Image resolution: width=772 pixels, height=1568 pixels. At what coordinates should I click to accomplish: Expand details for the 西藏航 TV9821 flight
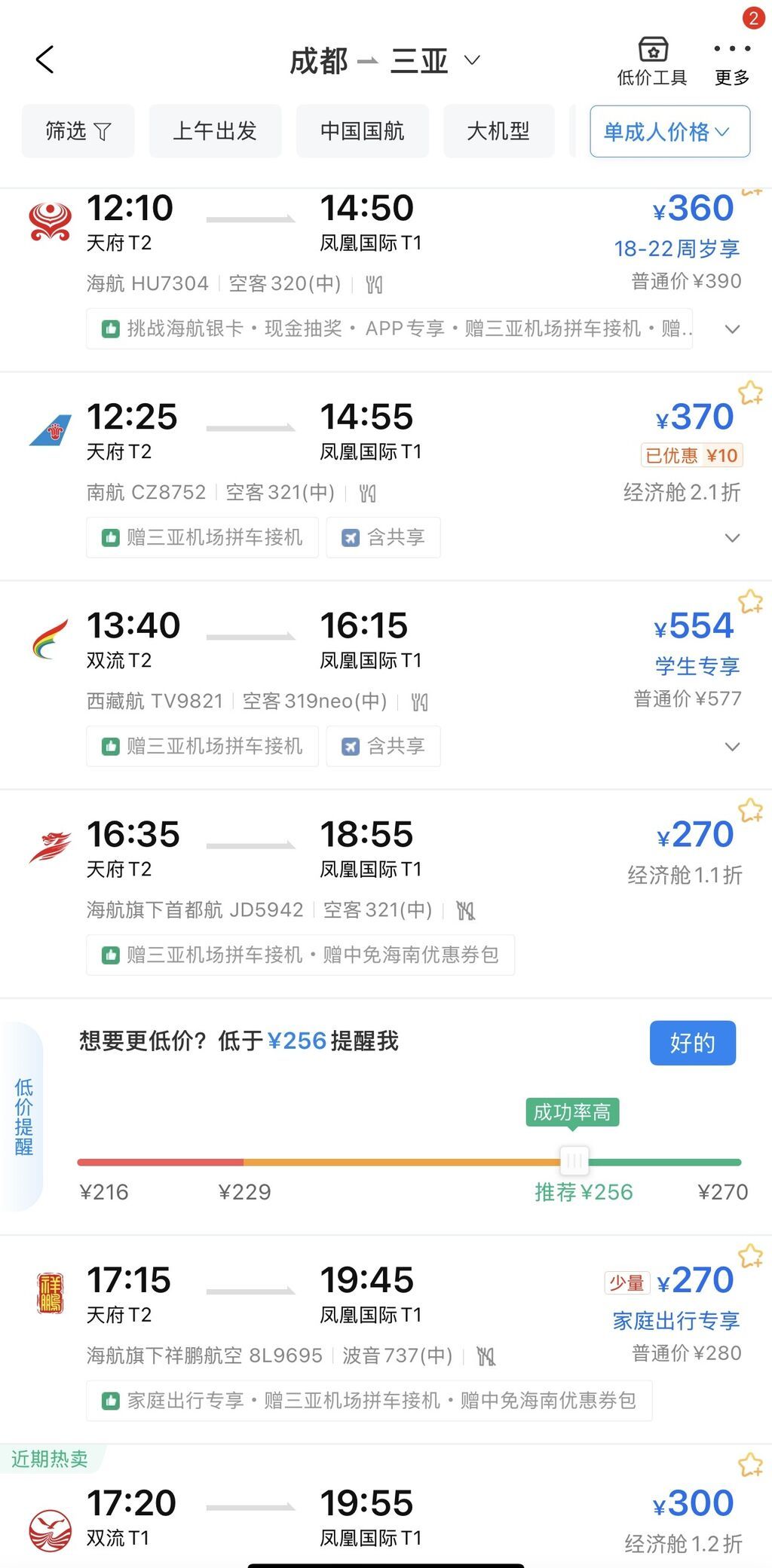click(732, 747)
